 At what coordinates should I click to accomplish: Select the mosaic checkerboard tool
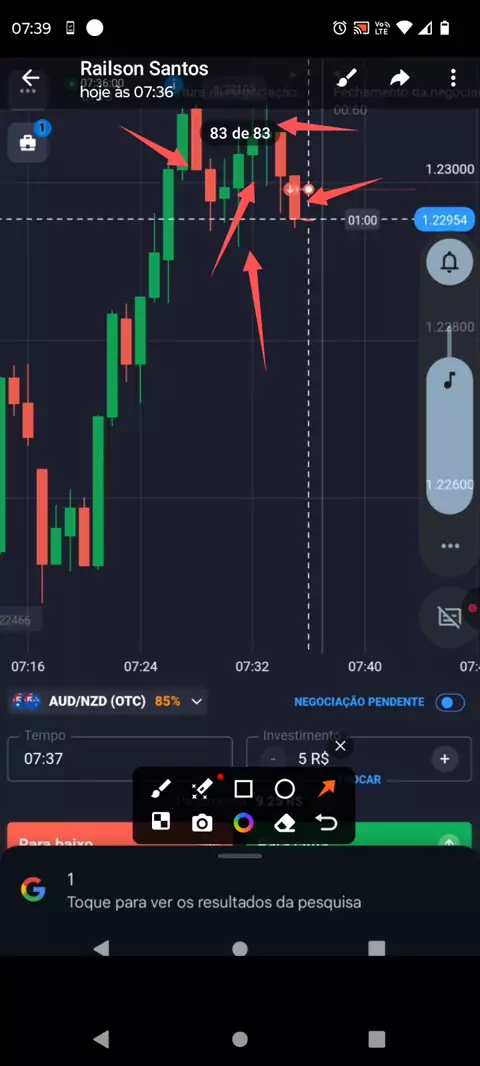pyautogui.click(x=160, y=823)
